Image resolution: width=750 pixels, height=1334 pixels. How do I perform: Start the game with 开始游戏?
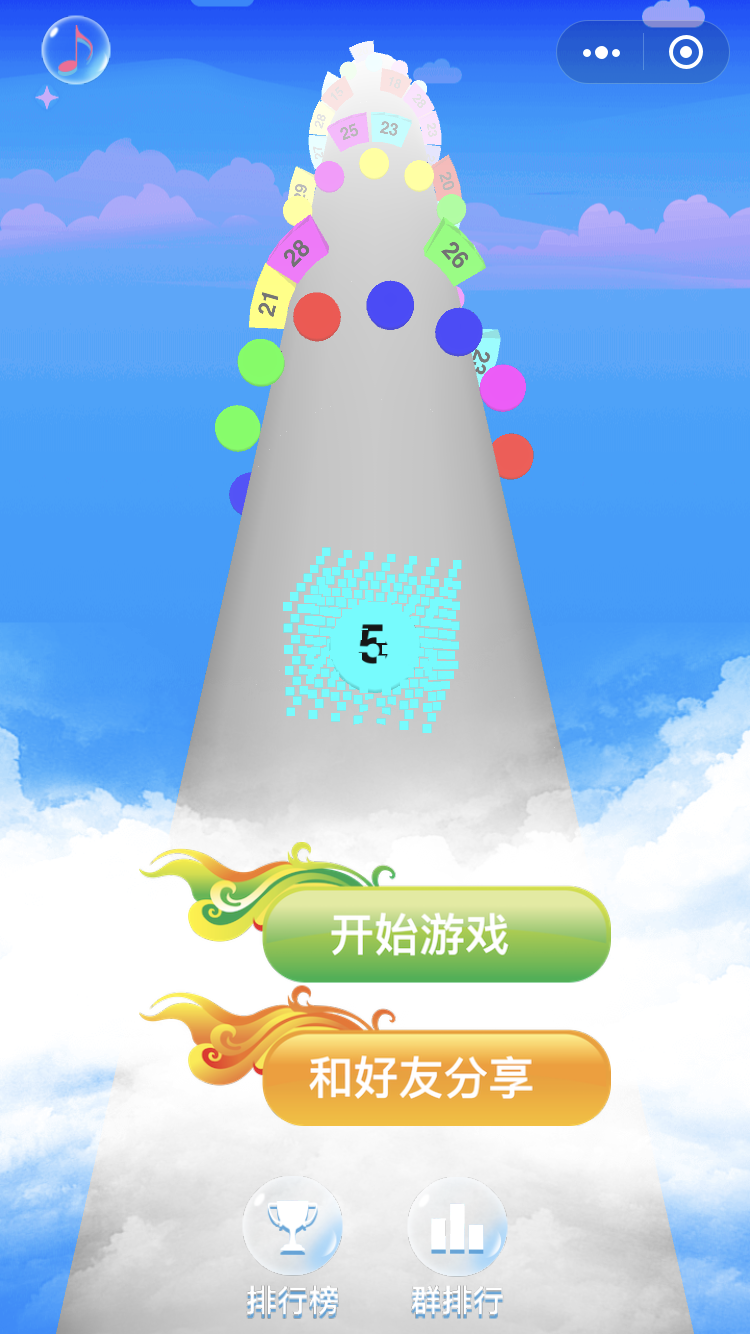click(x=436, y=935)
